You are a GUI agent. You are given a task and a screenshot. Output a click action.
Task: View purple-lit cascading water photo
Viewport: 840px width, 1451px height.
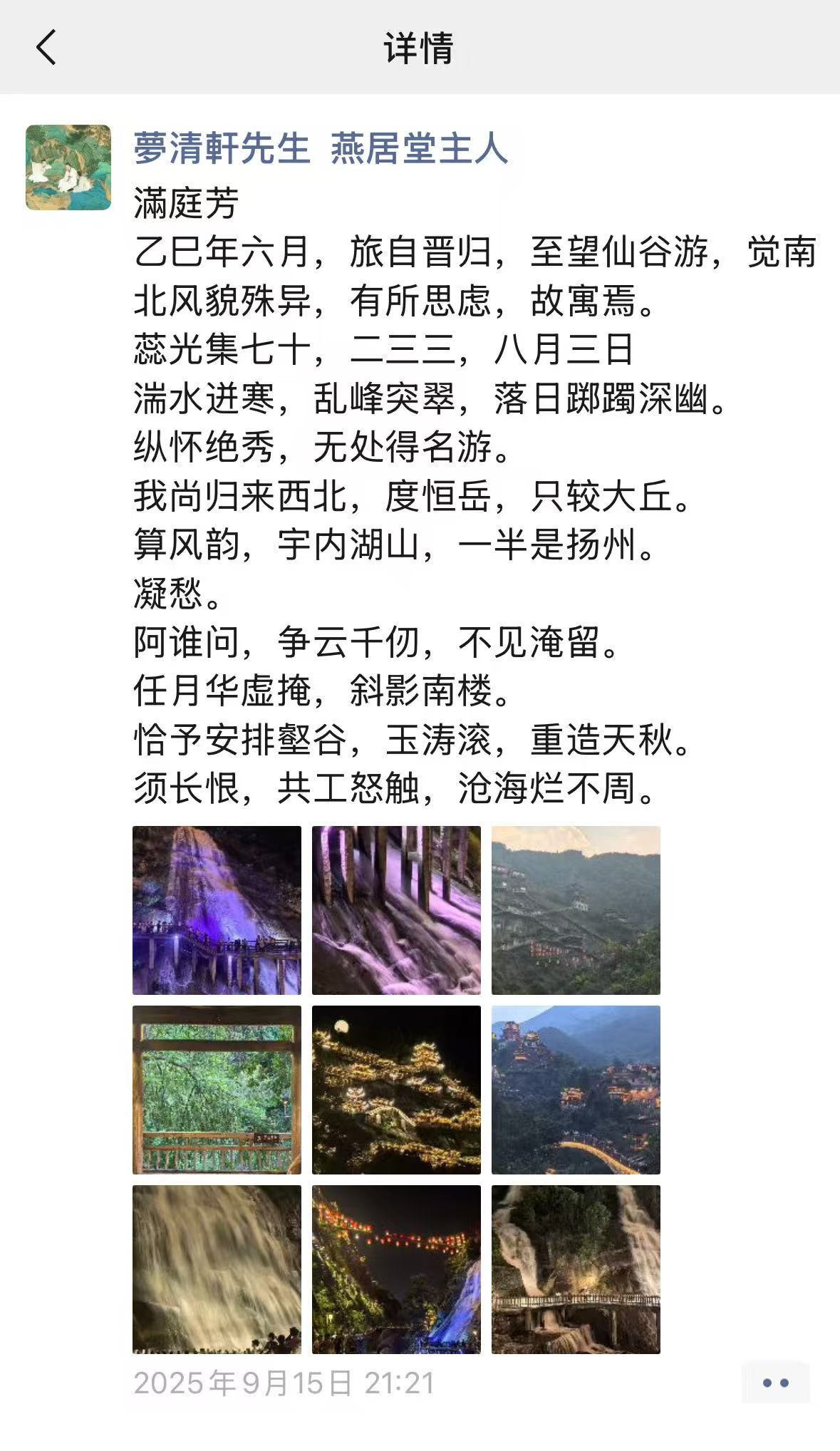point(396,910)
